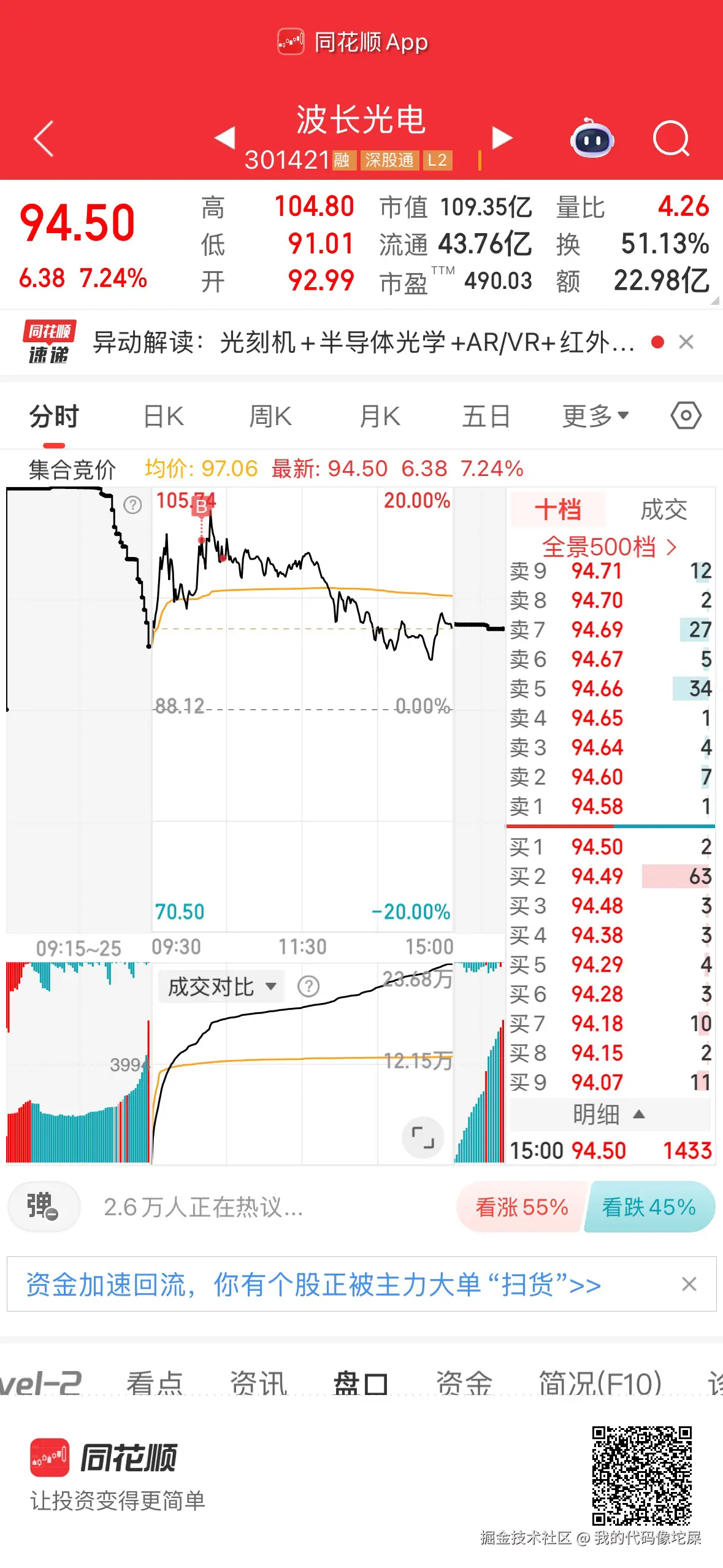Open 全景500档 full order book
The image size is (723, 1568).
(x=609, y=547)
